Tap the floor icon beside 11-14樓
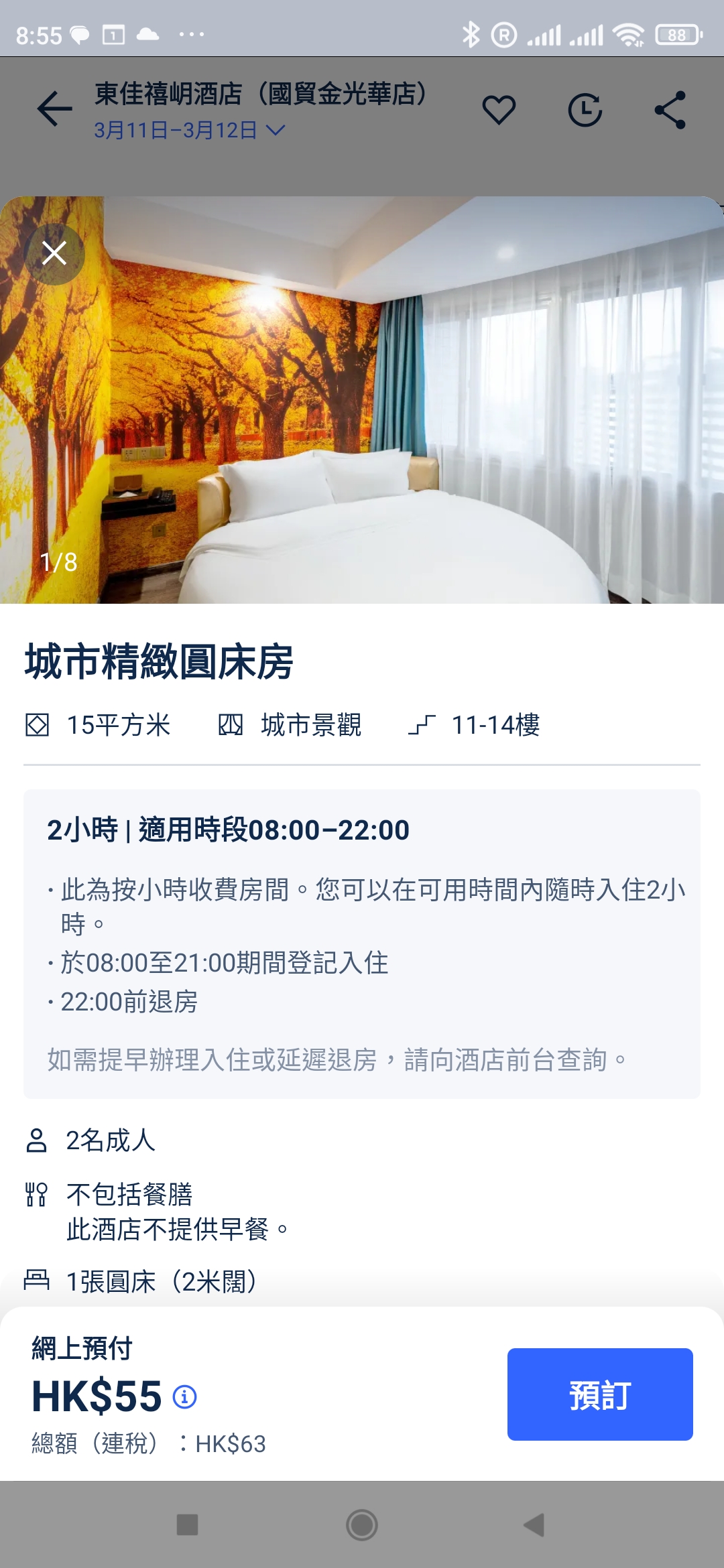Image resolution: width=724 pixels, height=1568 pixels. click(x=422, y=724)
